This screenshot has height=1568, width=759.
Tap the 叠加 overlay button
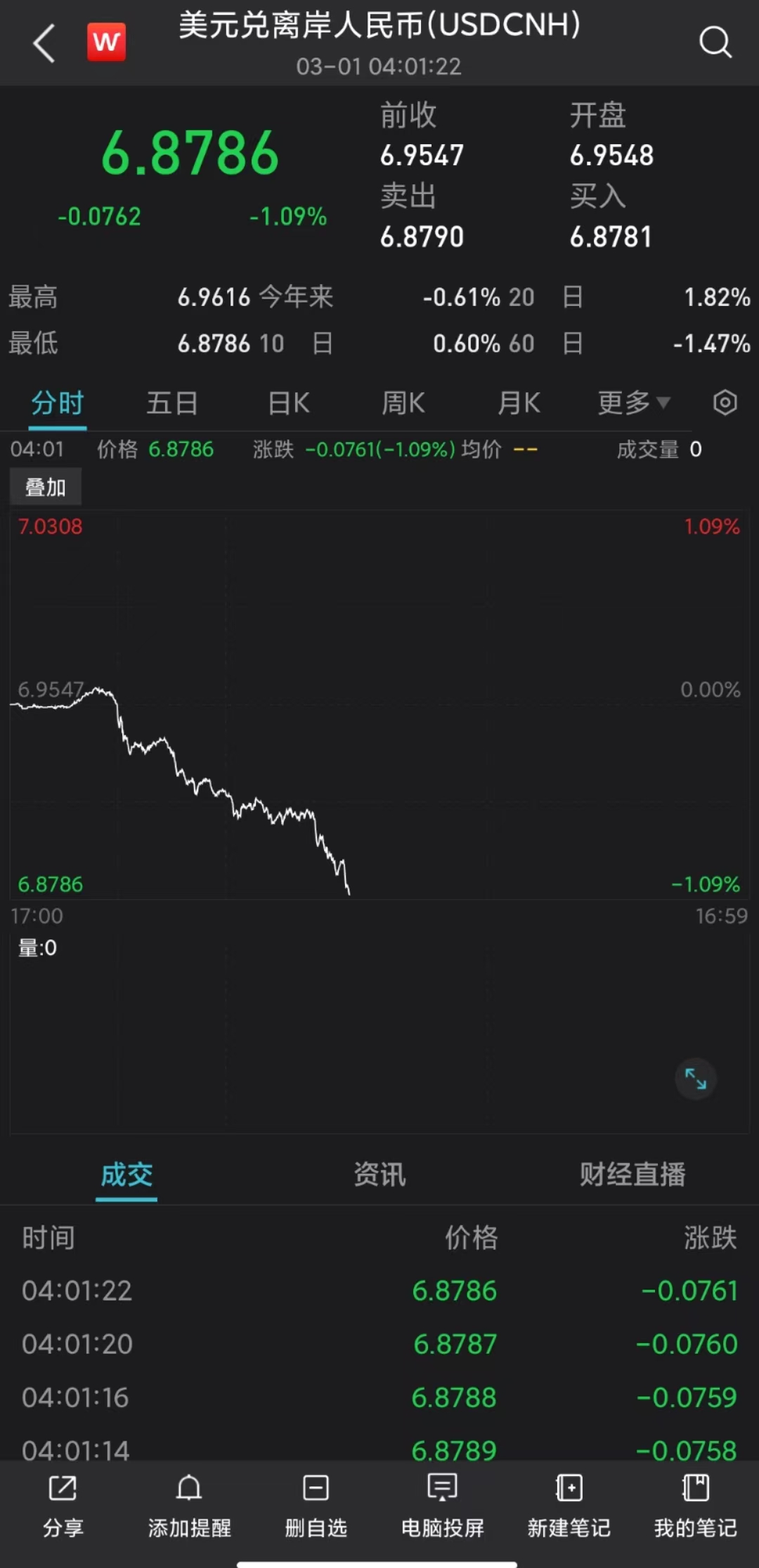(x=46, y=487)
